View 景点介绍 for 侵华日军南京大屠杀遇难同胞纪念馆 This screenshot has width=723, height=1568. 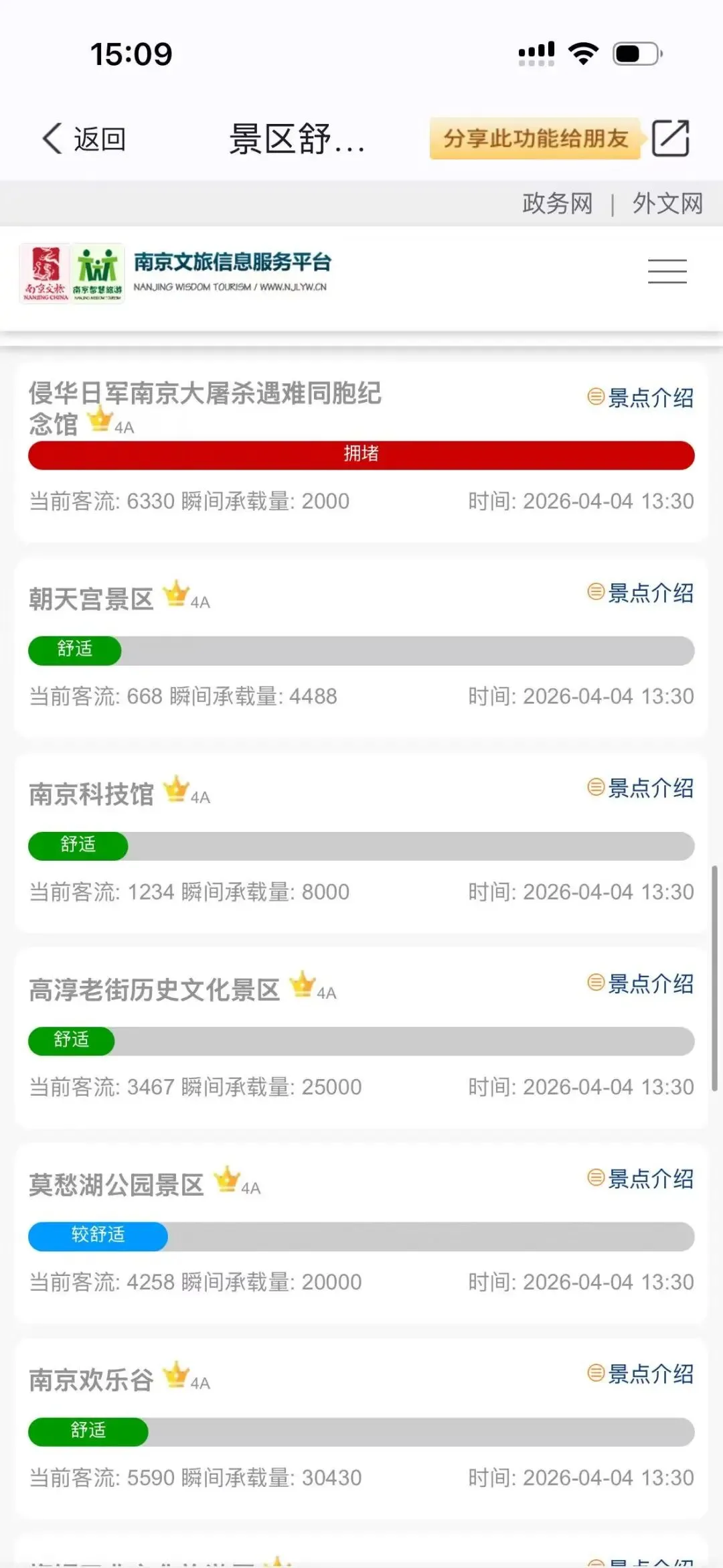pos(641,398)
